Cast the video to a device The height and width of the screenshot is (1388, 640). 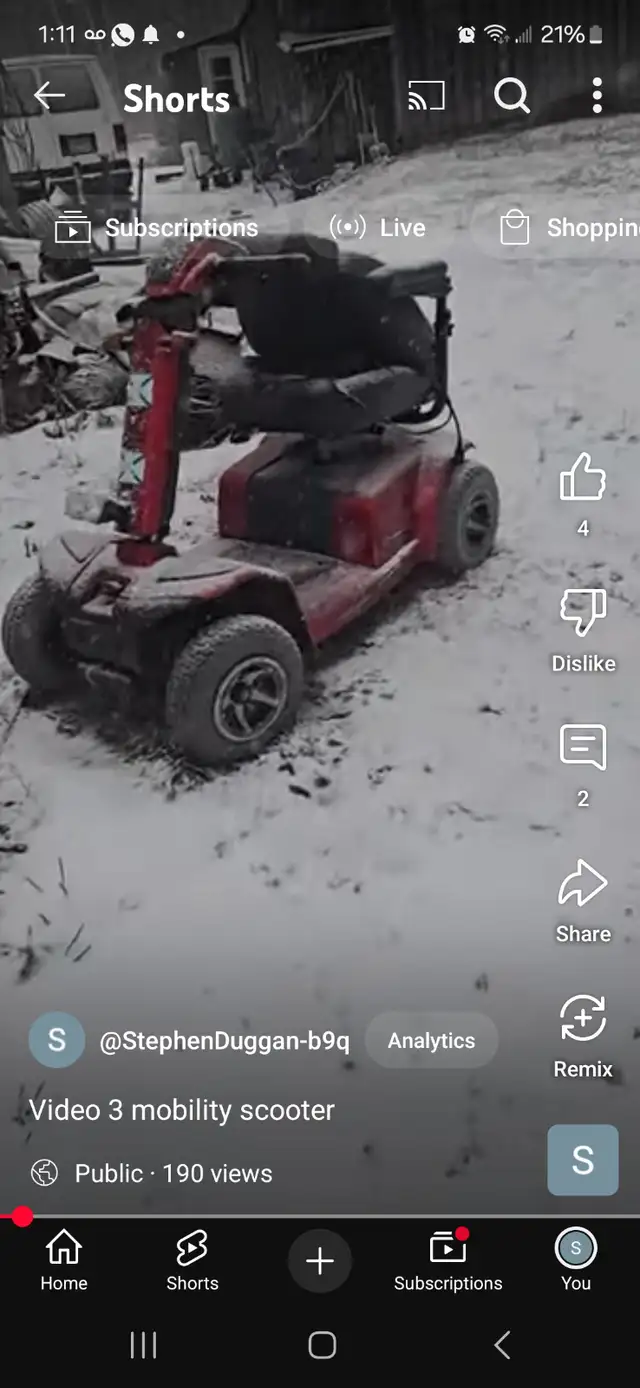pos(426,97)
